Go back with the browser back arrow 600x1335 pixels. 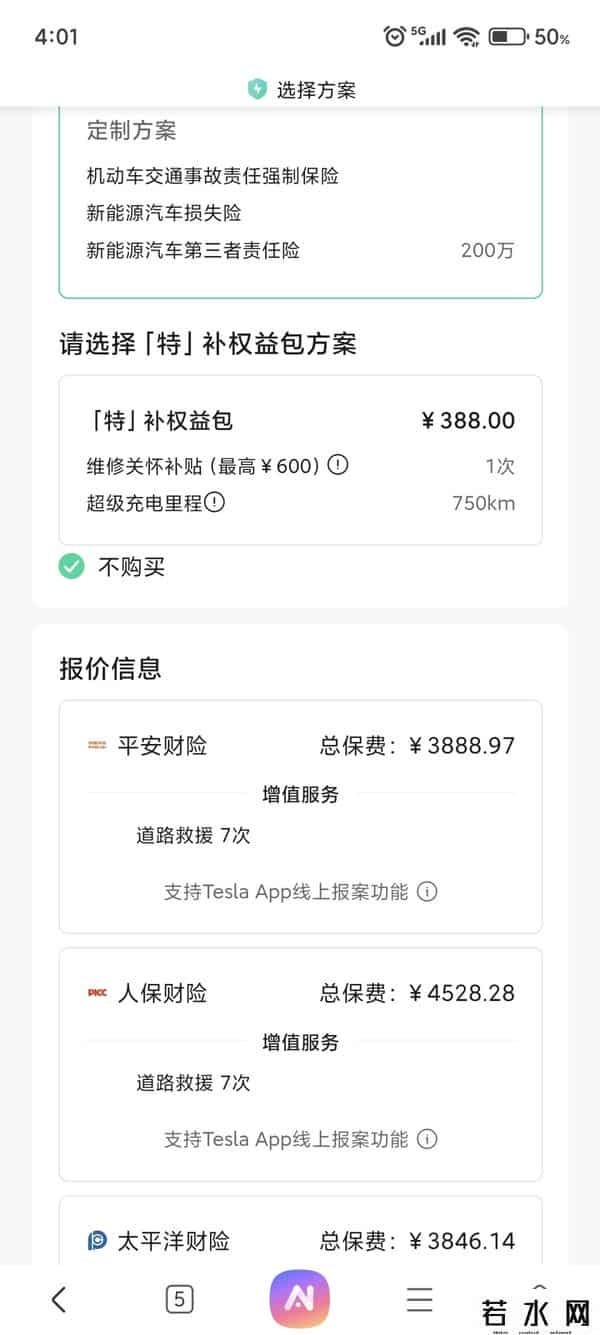tap(59, 1299)
